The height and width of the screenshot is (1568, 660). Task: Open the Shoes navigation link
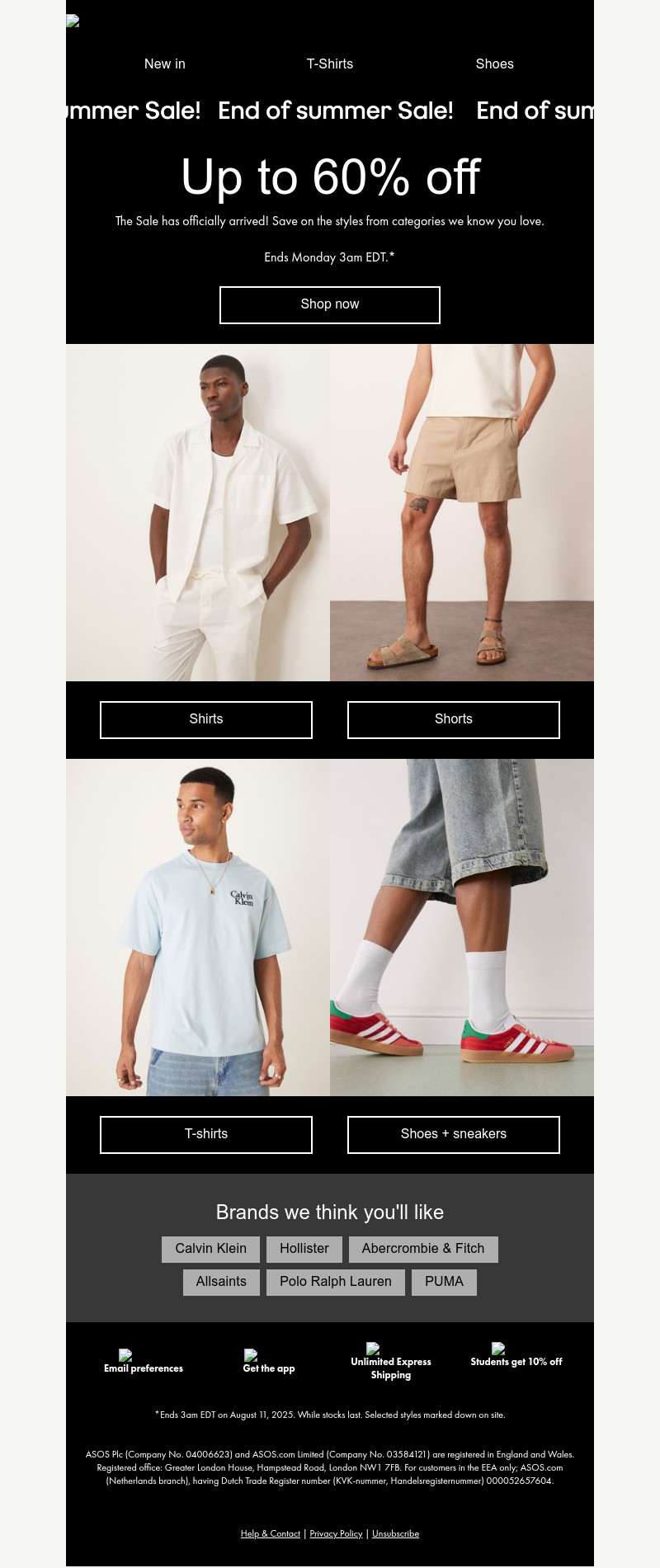tap(494, 64)
